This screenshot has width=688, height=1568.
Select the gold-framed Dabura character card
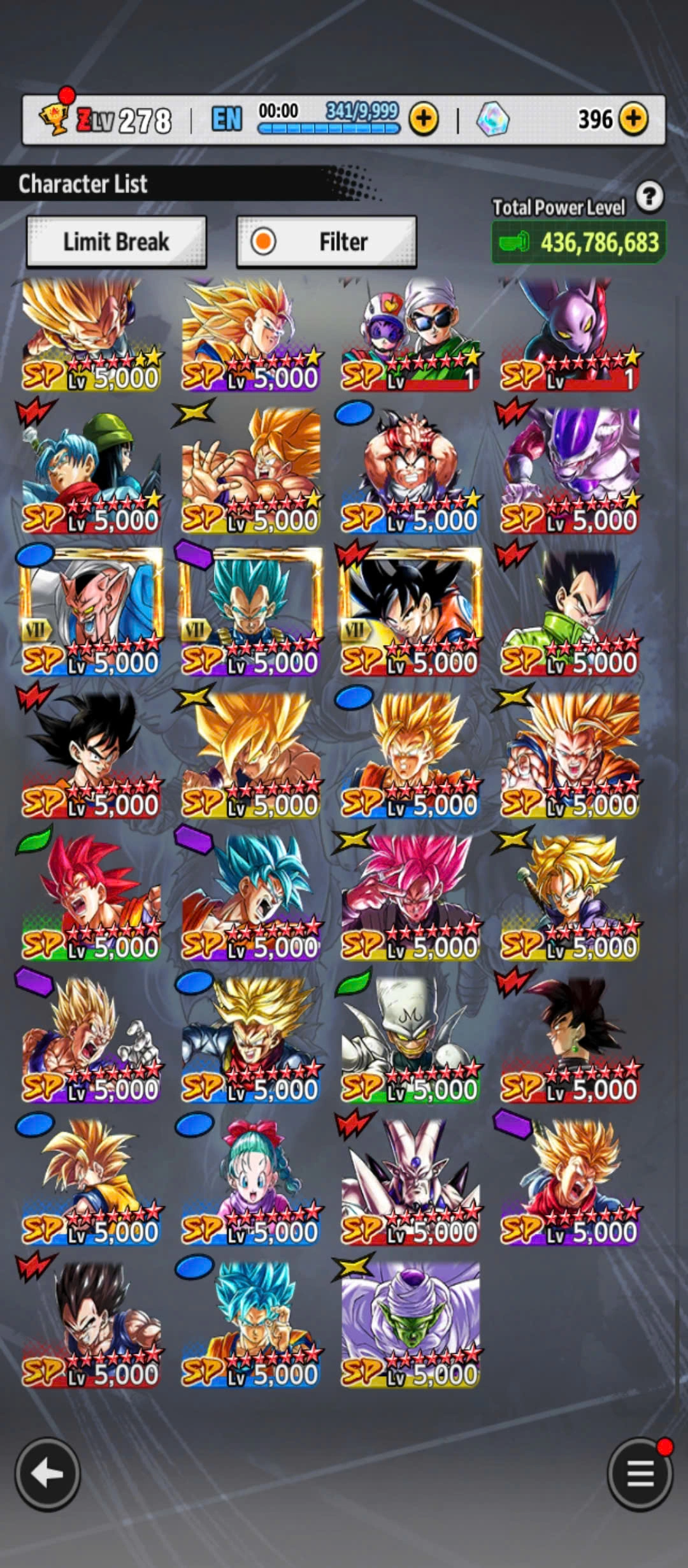pyautogui.click(x=92, y=611)
